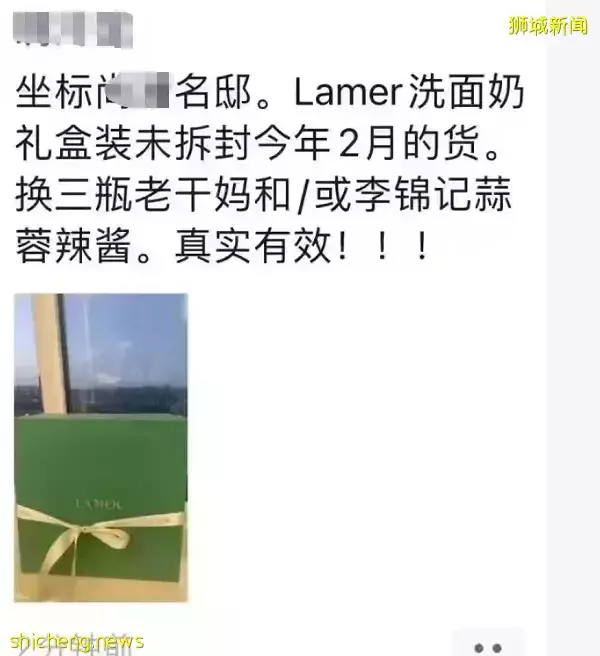Screen dimensions: 600x656
Task: Open the green La Mer gift box photo
Action: [100, 447]
